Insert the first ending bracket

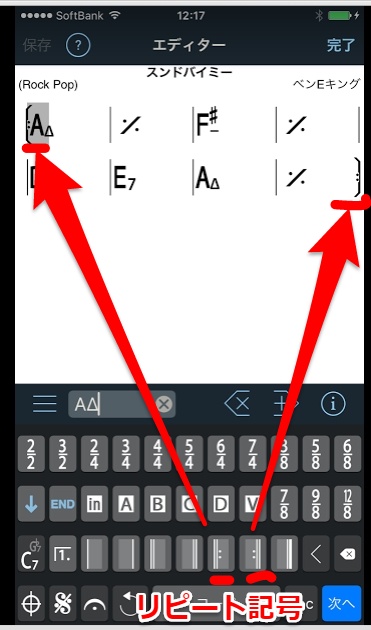(63, 554)
